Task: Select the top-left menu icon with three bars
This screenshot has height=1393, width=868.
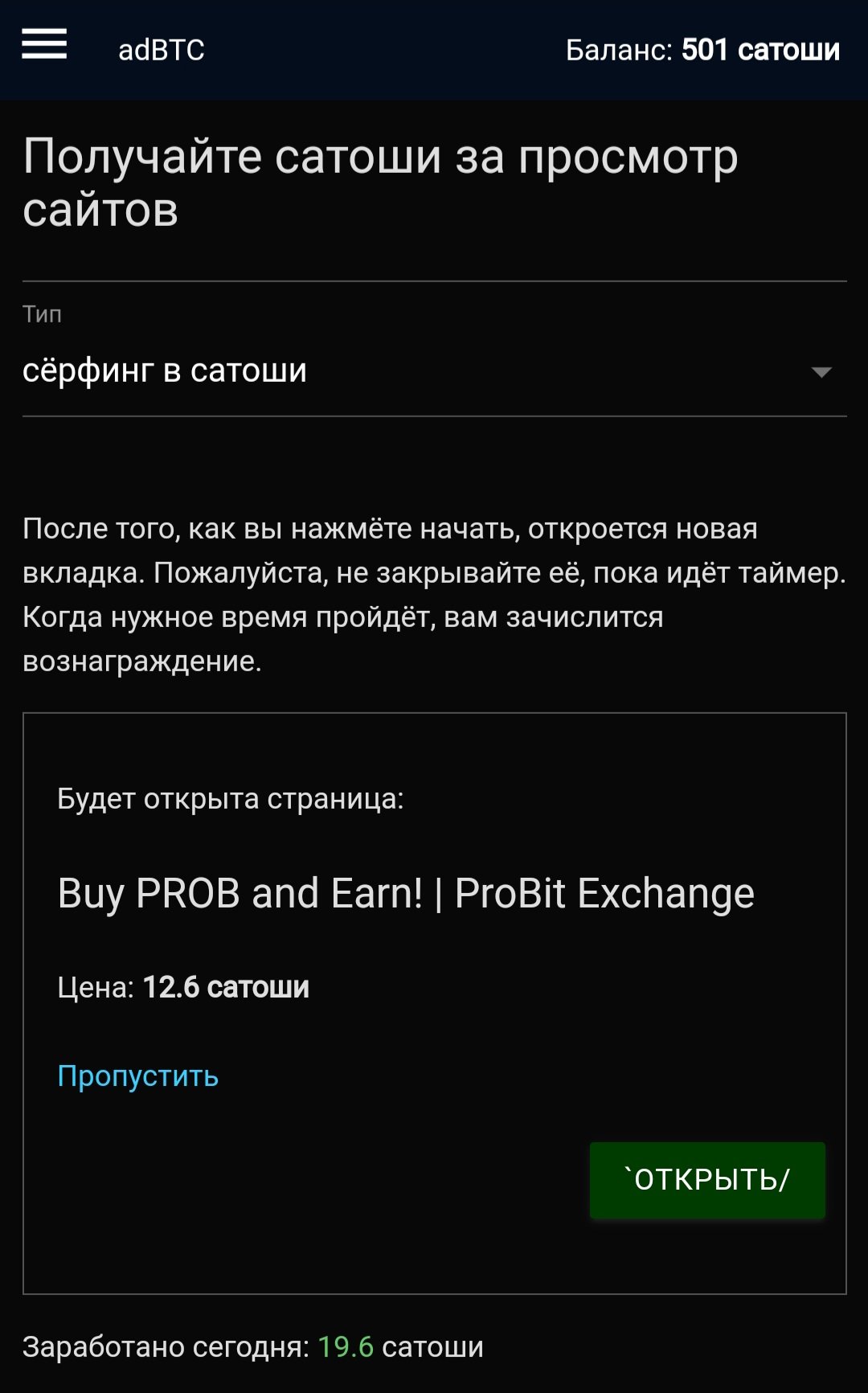Action: [43, 46]
